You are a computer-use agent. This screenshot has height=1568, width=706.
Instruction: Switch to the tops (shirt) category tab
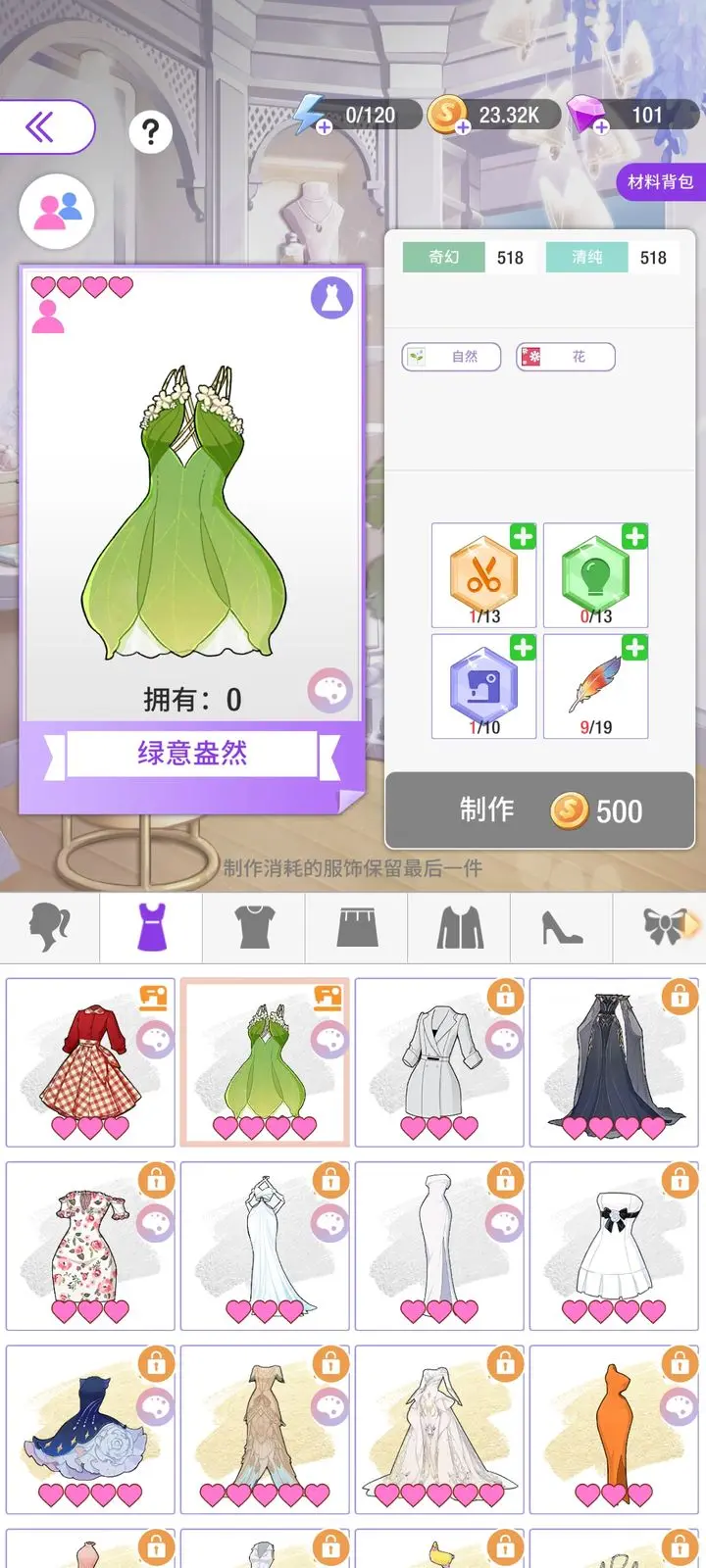(254, 927)
